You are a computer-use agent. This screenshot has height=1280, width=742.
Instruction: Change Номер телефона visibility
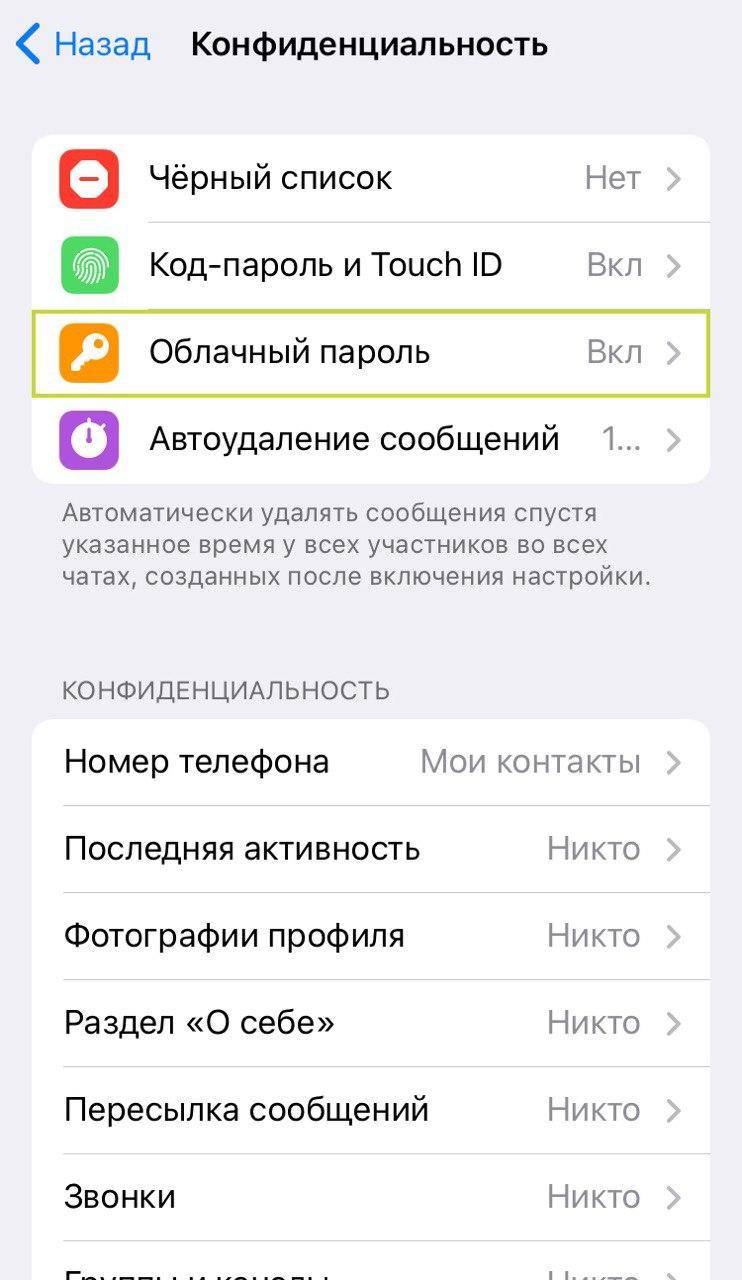pos(370,762)
